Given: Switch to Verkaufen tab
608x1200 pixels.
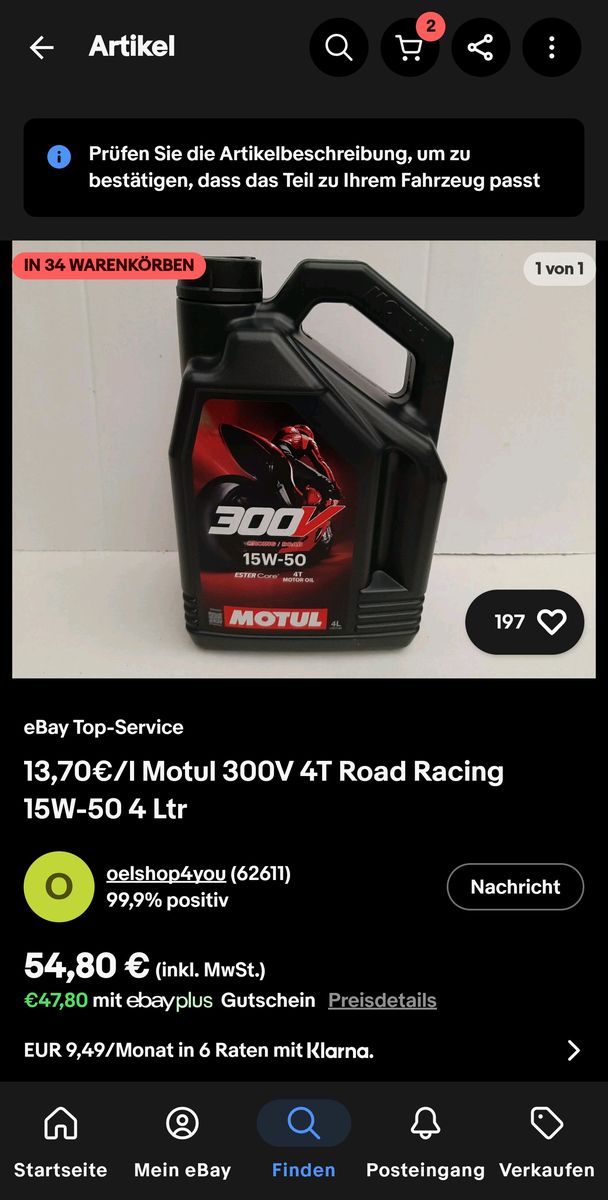Looking at the screenshot, I should pos(547,1140).
